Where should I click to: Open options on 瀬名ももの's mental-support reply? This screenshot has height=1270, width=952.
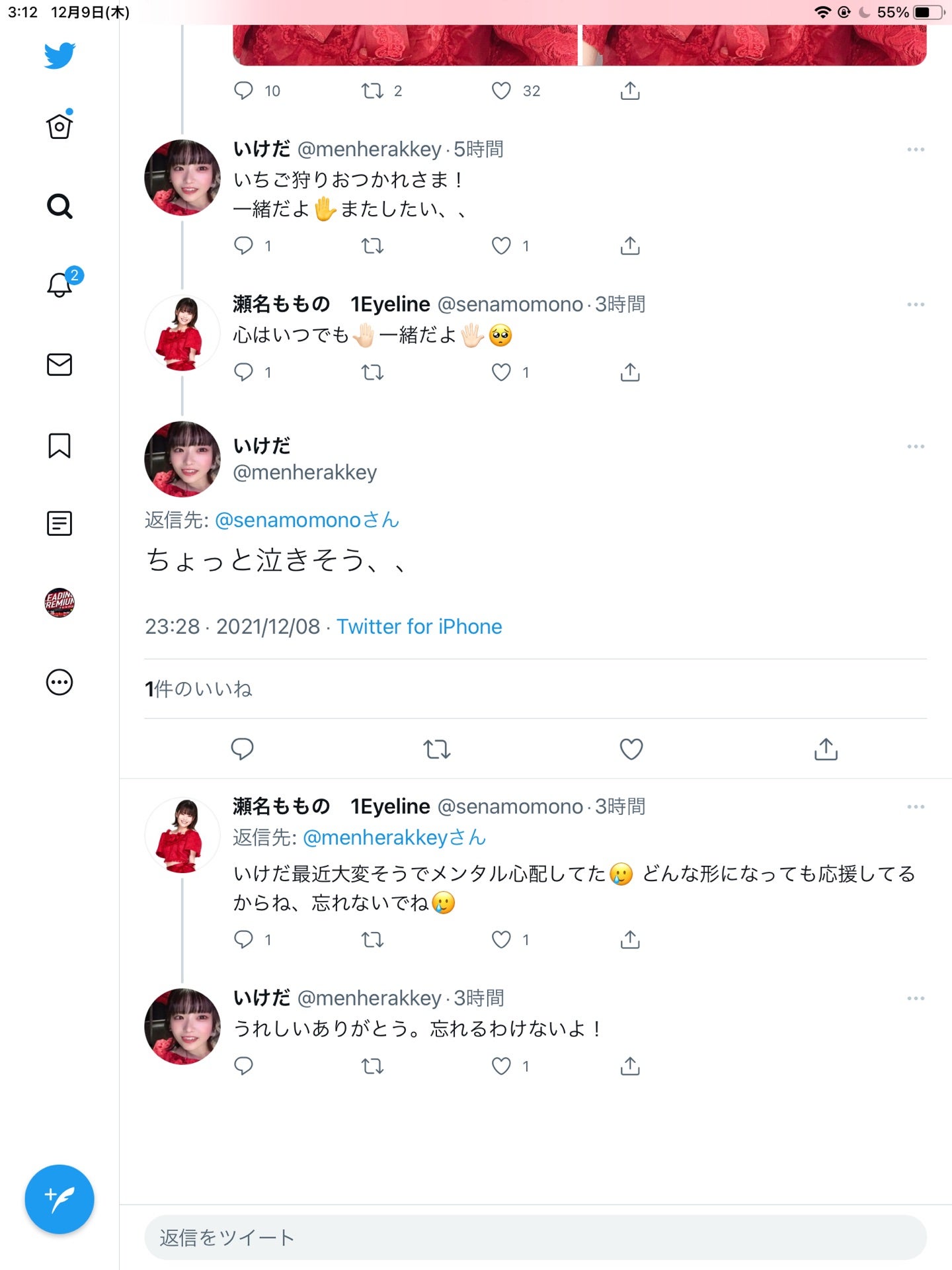coord(916,806)
